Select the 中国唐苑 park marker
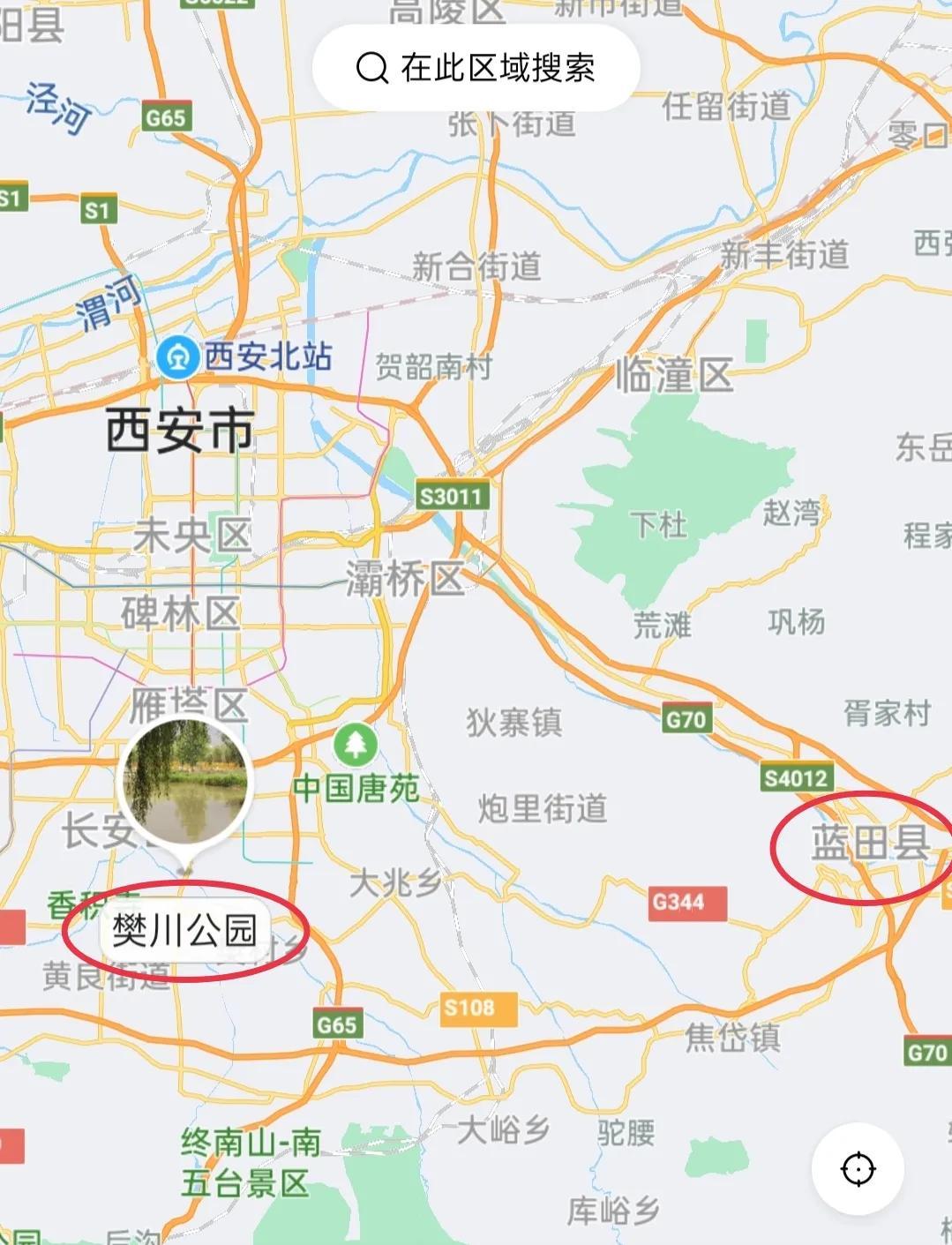This screenshot has width=952, height=1245. click(x=355, y=746)
